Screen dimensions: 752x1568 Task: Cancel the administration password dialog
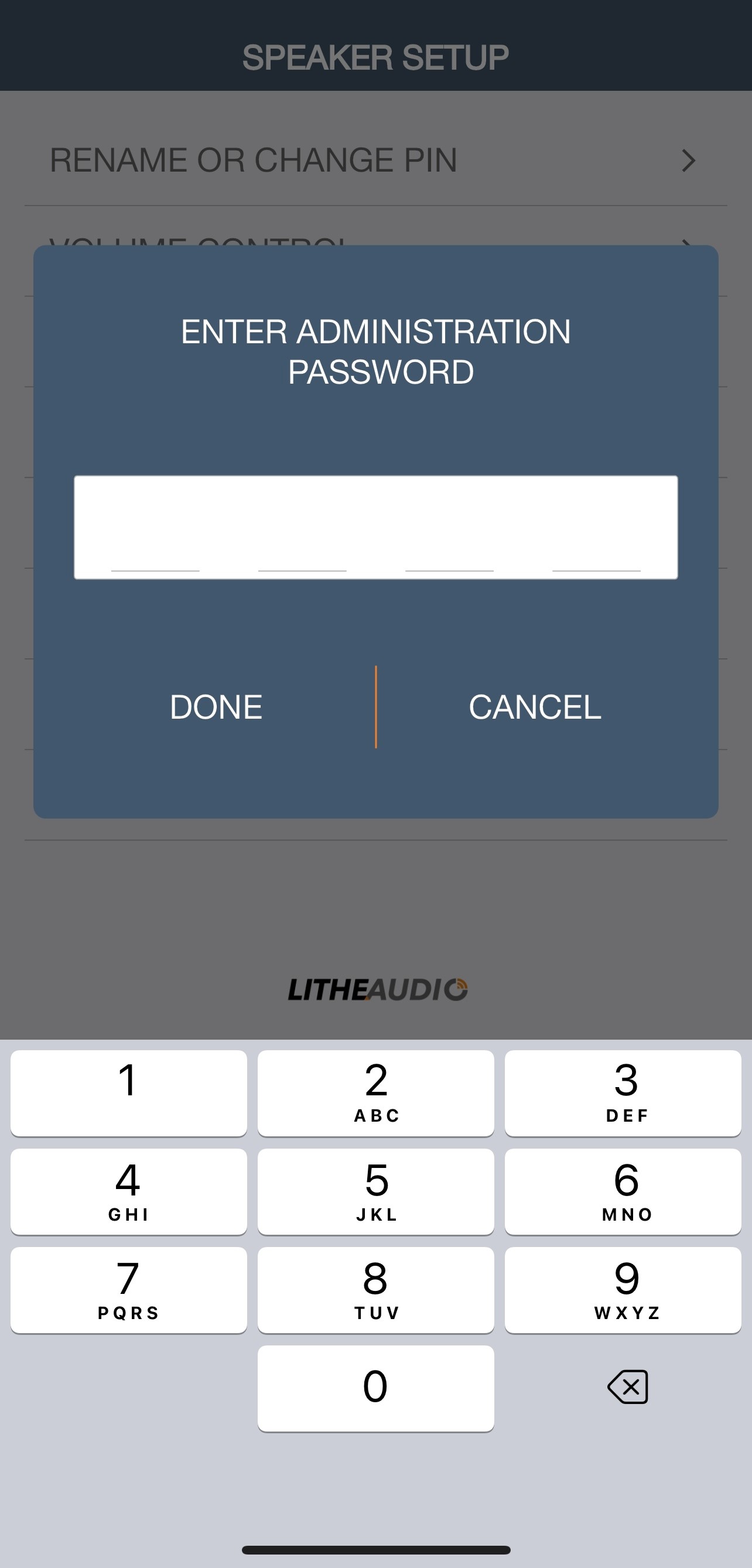(535, 707)
